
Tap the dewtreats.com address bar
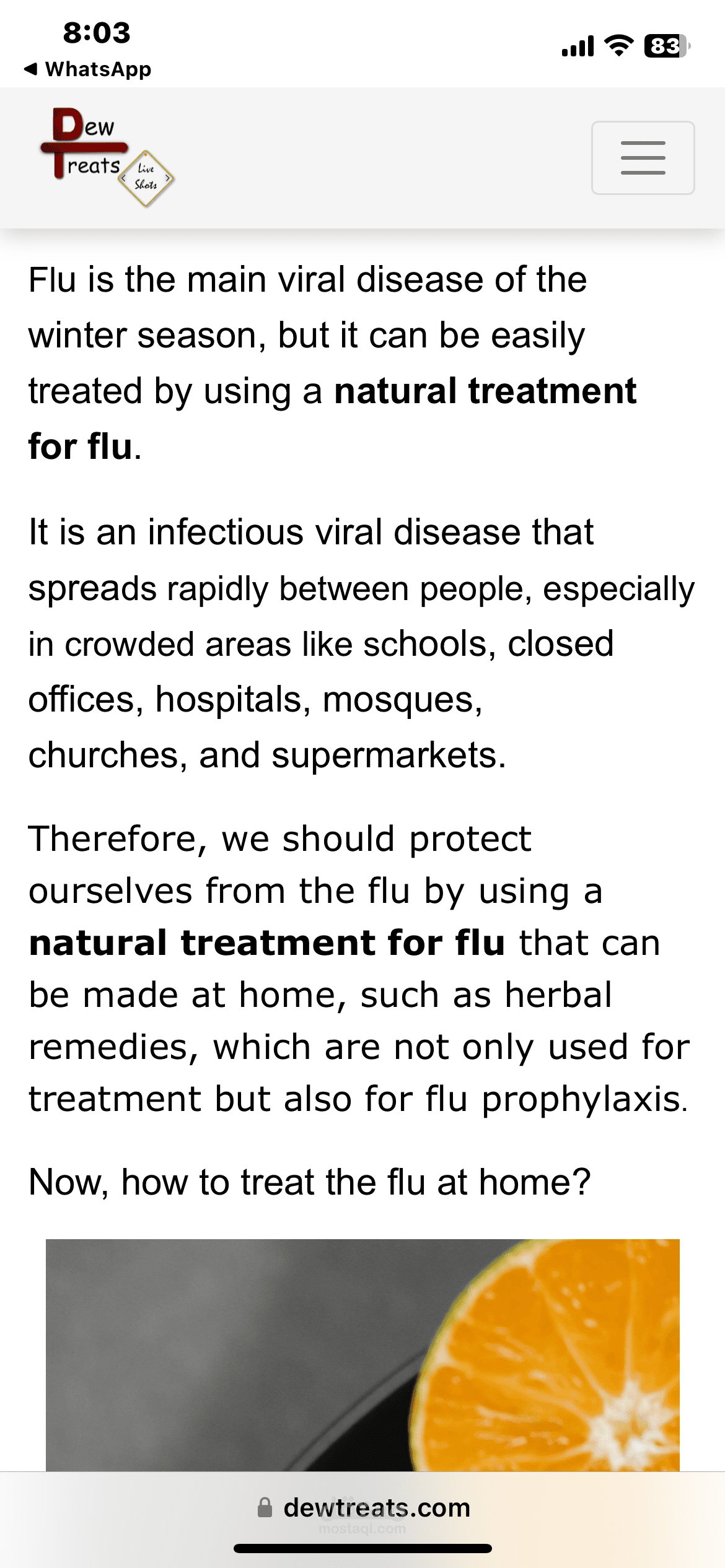364,1507
